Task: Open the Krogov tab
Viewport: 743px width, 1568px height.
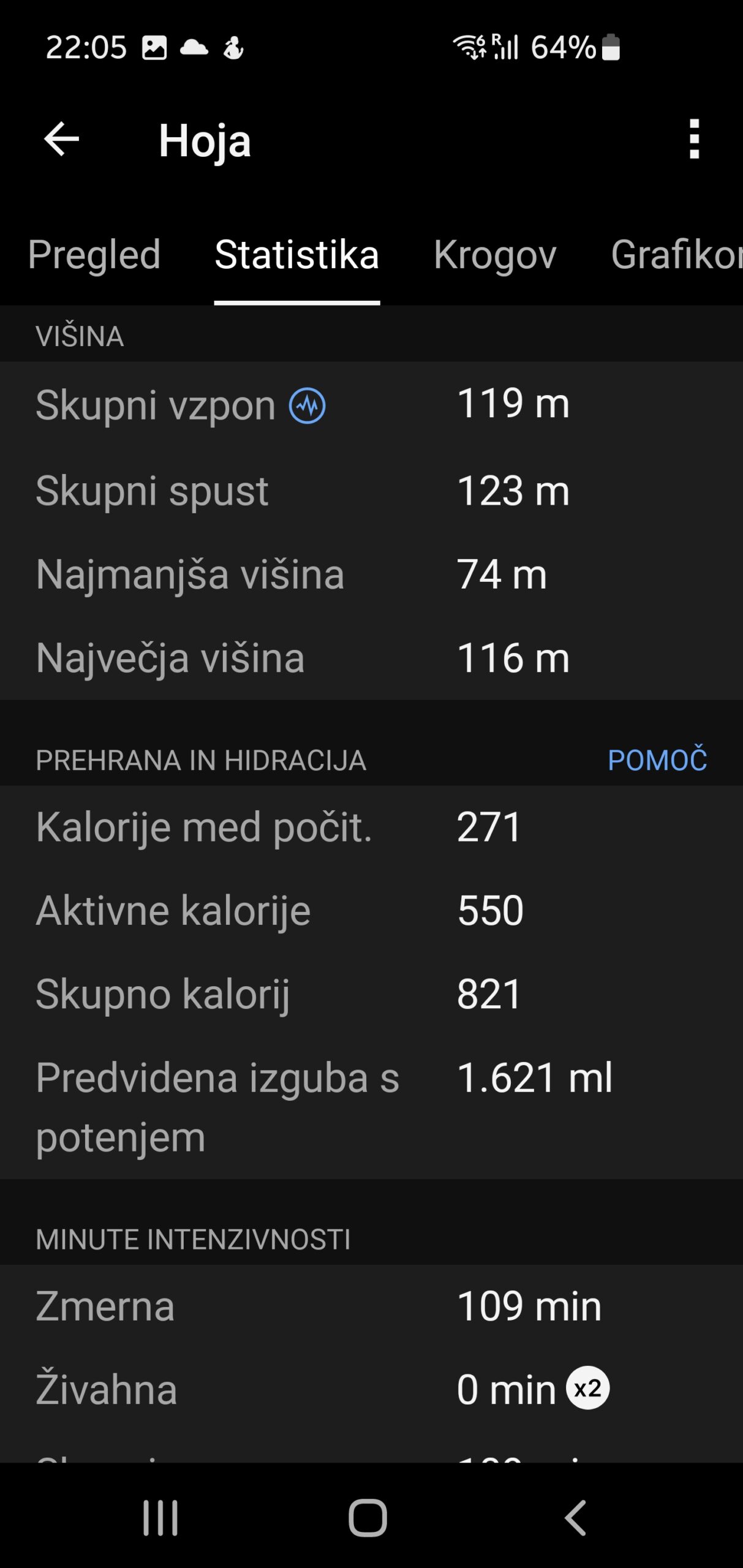Action: pyautogui.click(x=495, y=255)
